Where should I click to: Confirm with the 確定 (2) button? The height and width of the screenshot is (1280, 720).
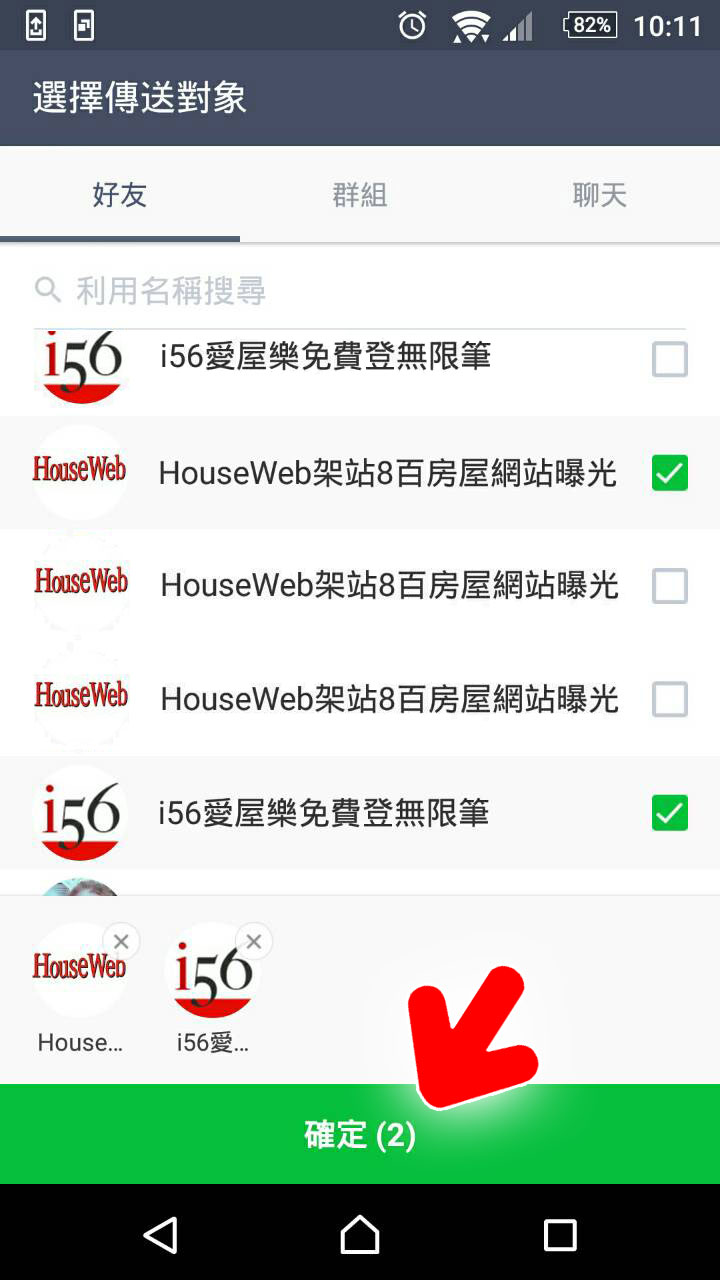(360, 1134)
